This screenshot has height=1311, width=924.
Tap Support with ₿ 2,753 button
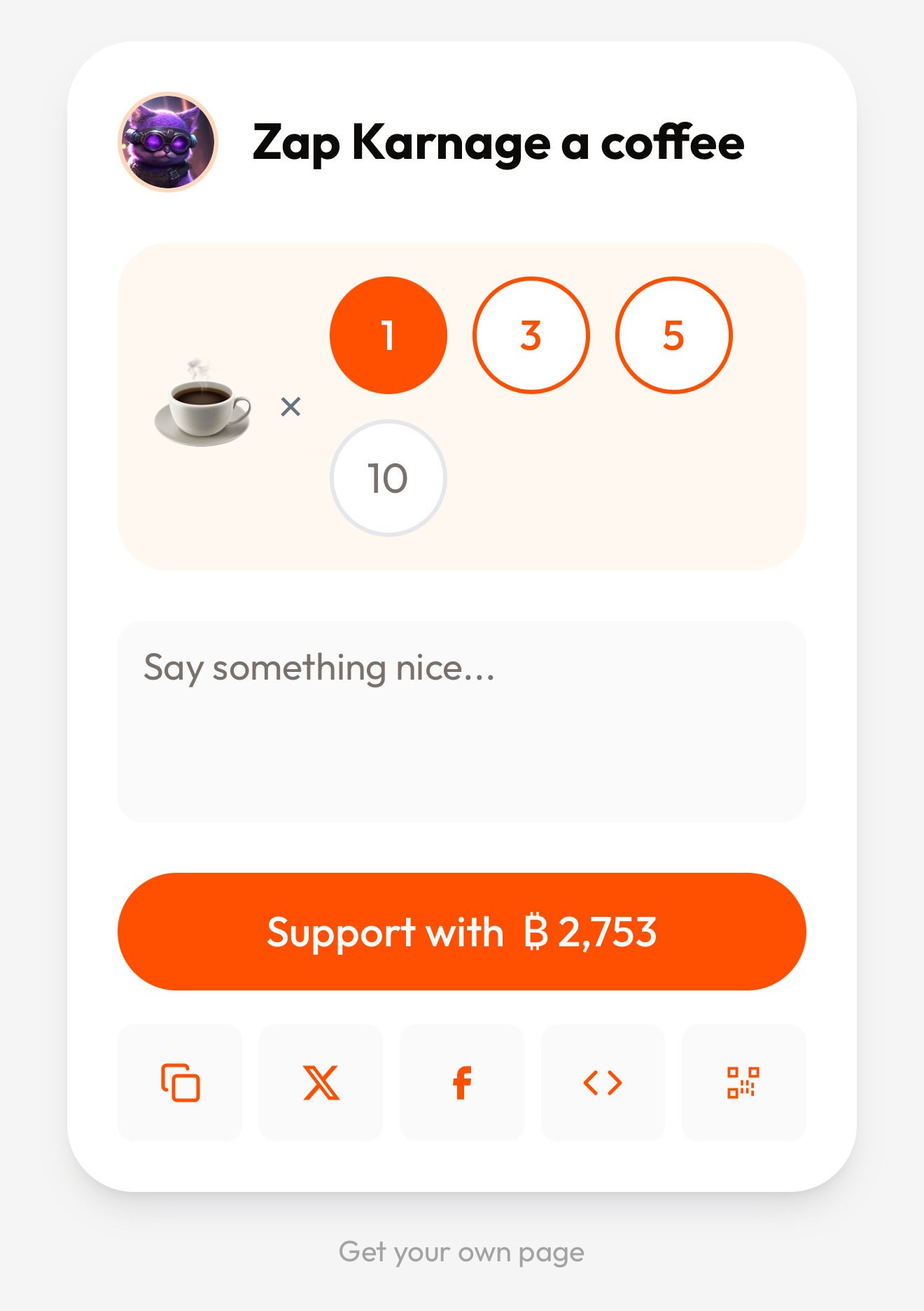click(461, 931)
